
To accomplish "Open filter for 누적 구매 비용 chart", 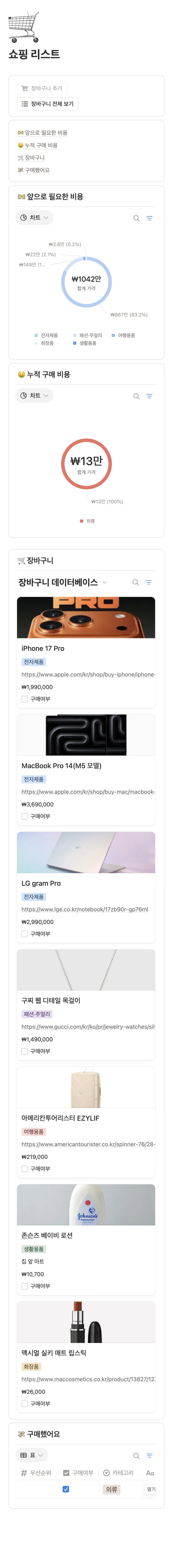I will point(149,396).
